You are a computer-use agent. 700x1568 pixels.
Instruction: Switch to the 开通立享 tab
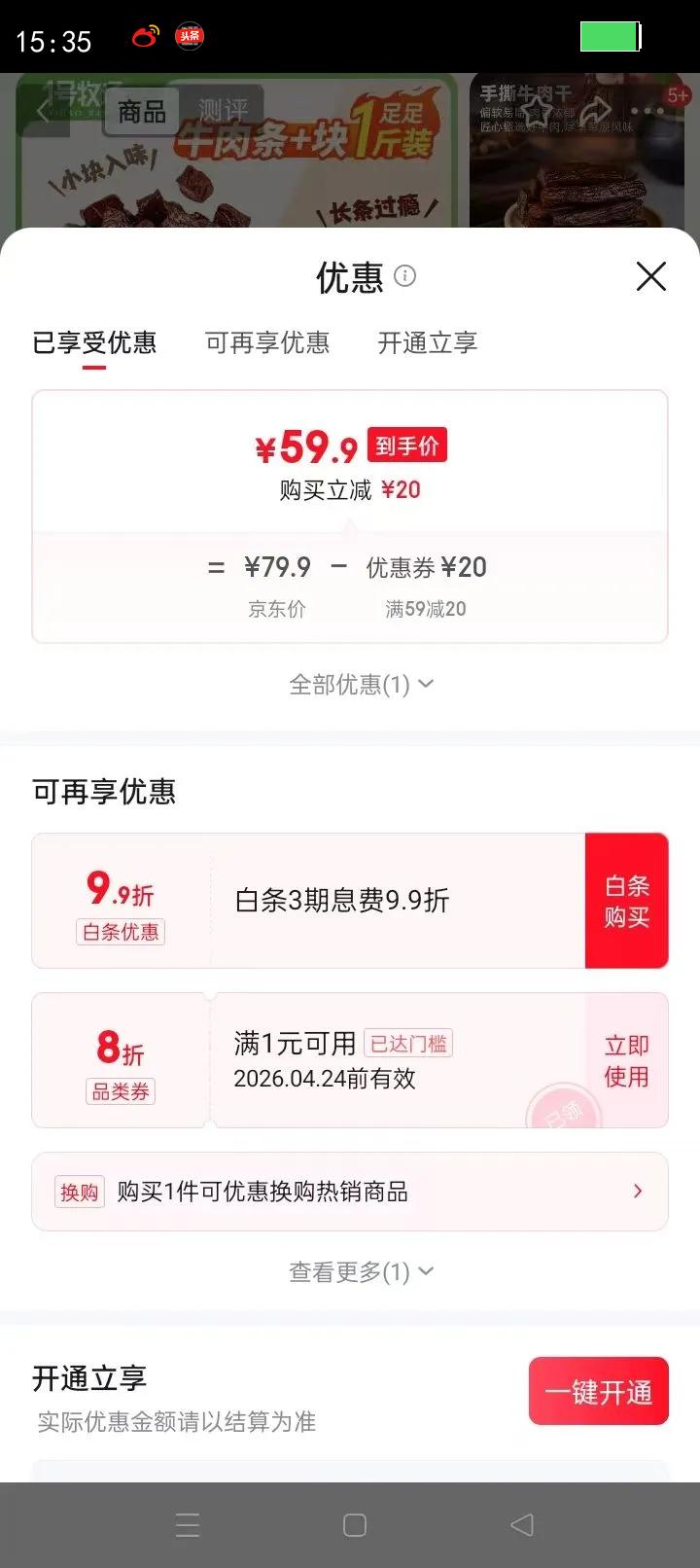pos(425,342)
